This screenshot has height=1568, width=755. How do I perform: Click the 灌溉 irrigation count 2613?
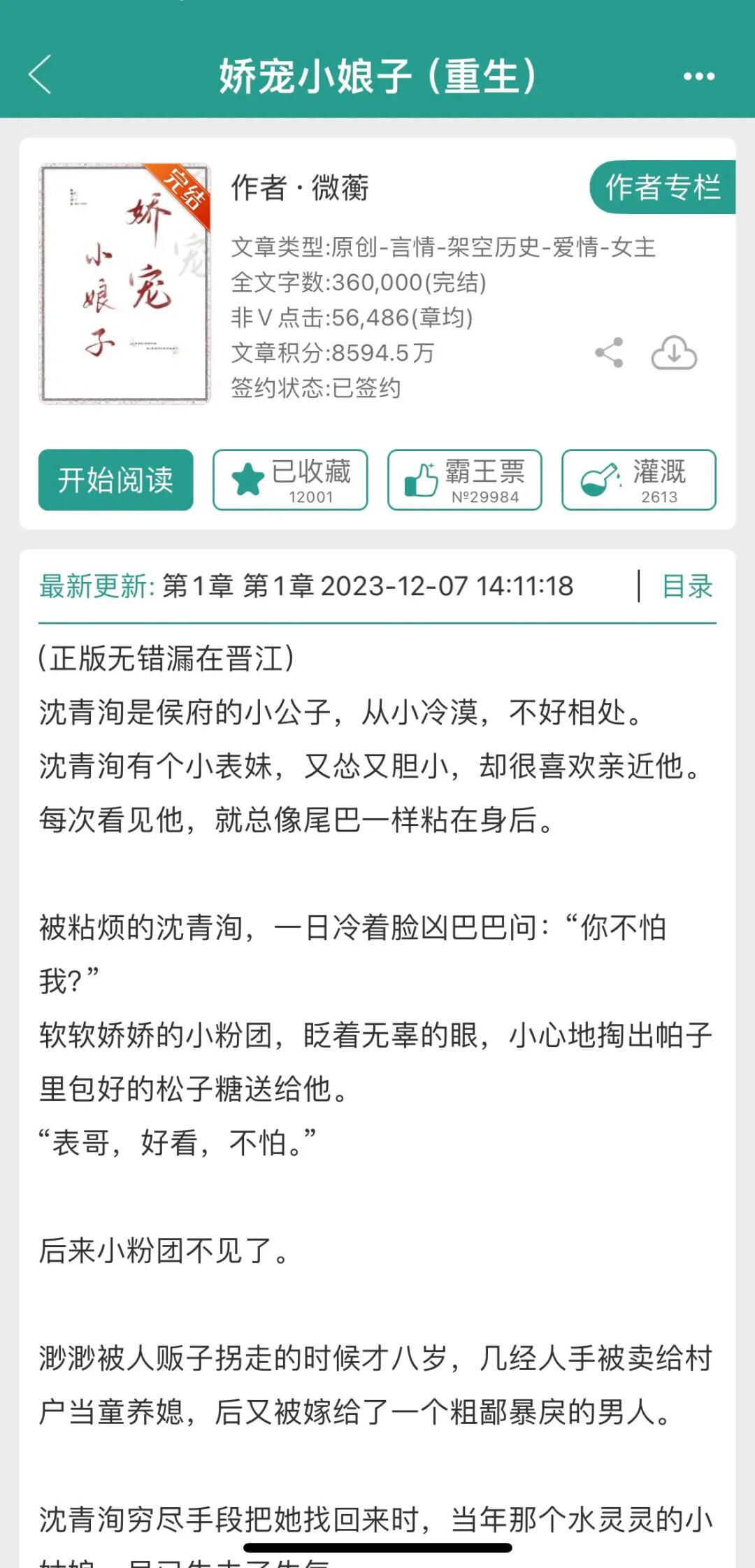(656, 499)
